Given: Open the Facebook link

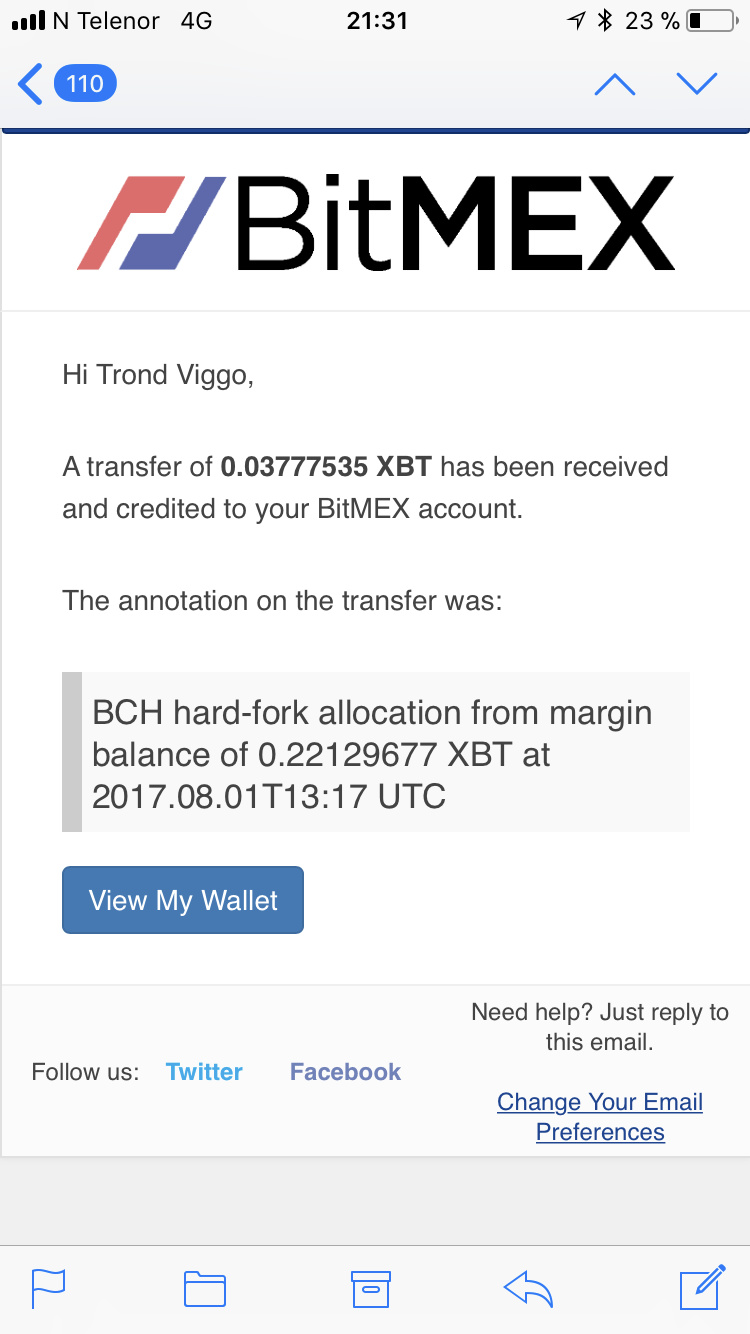Looking at the screenshot, I should click(x=345, y=1072).
